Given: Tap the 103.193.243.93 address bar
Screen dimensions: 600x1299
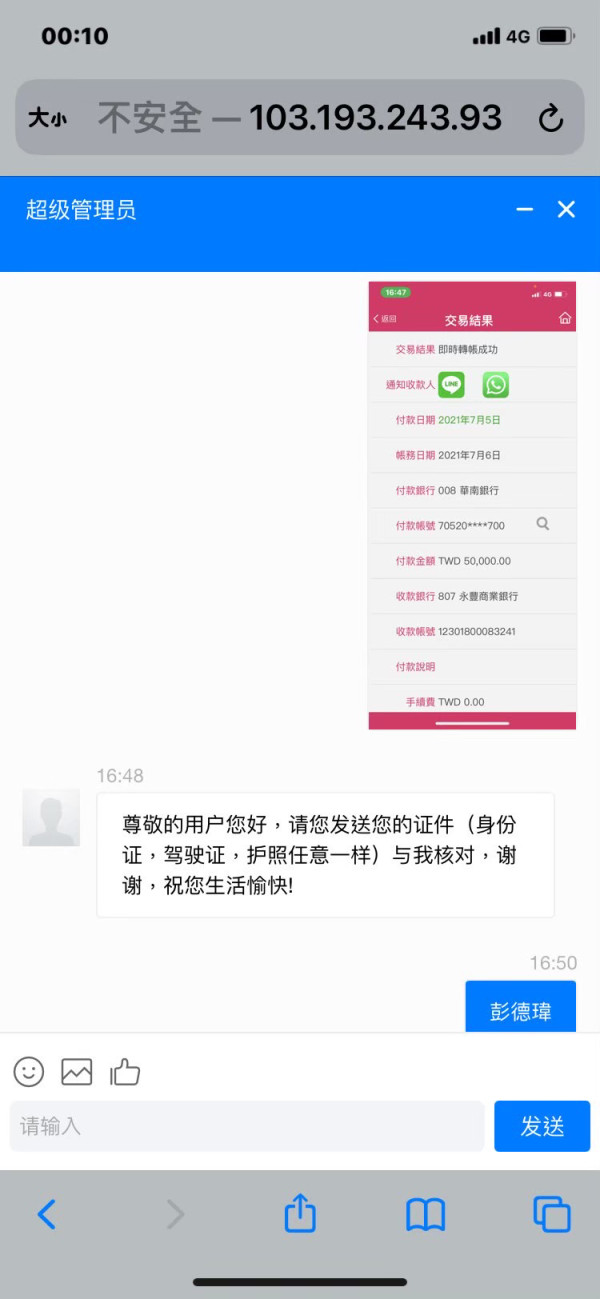Looking at the screenshot, I should pyautogui.click(x=300, y=117).
